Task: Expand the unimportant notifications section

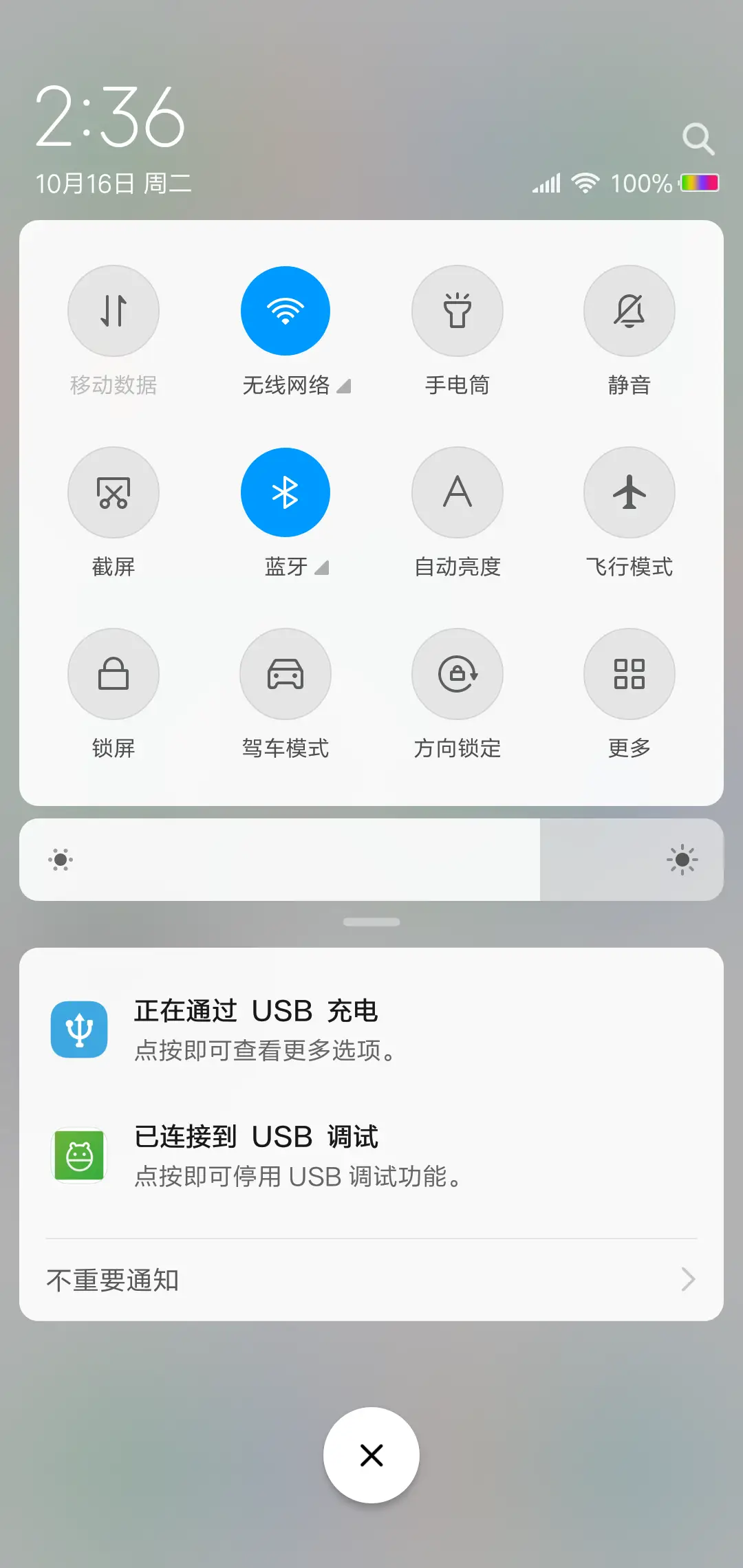Action: pyautogui.click(x=371, y=1279)
